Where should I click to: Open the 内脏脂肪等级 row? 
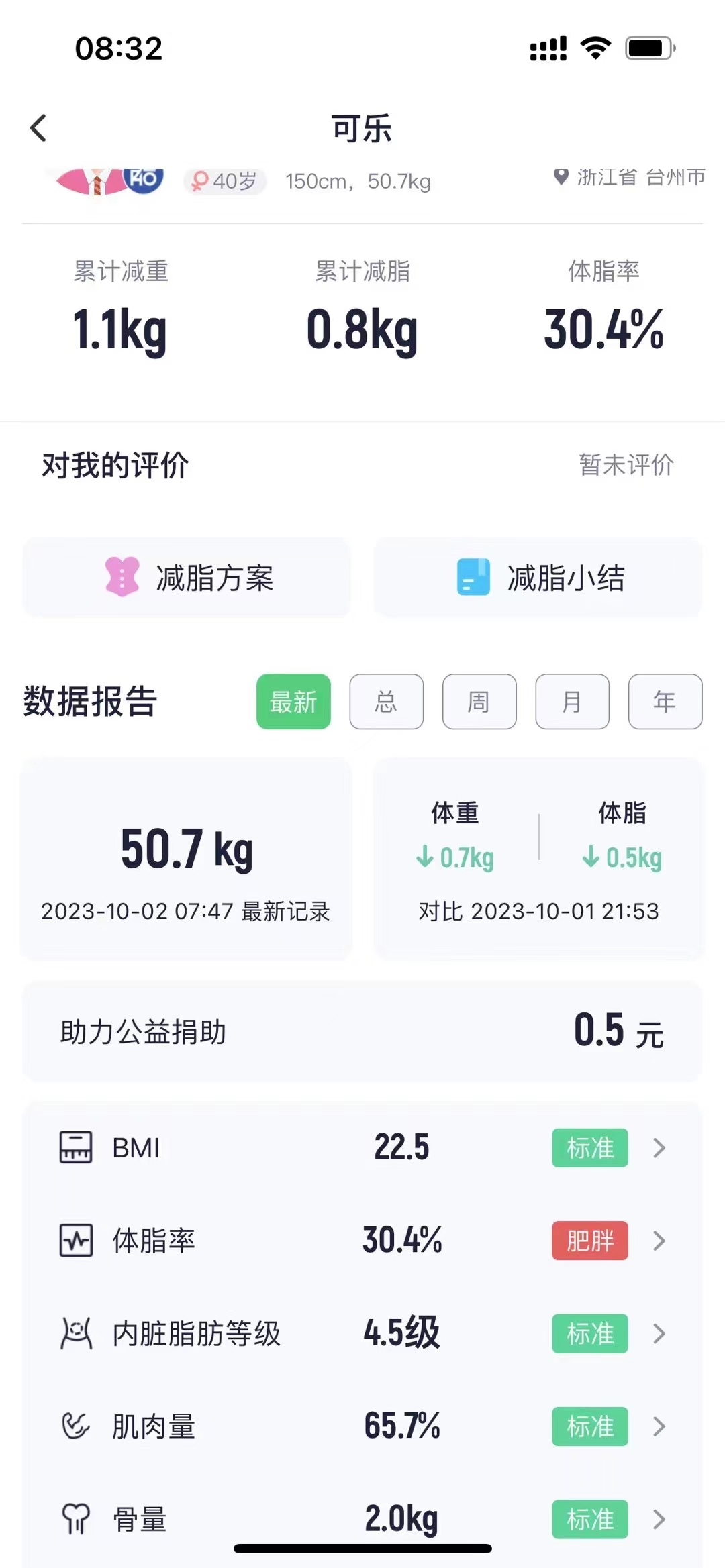point(362,1333)
